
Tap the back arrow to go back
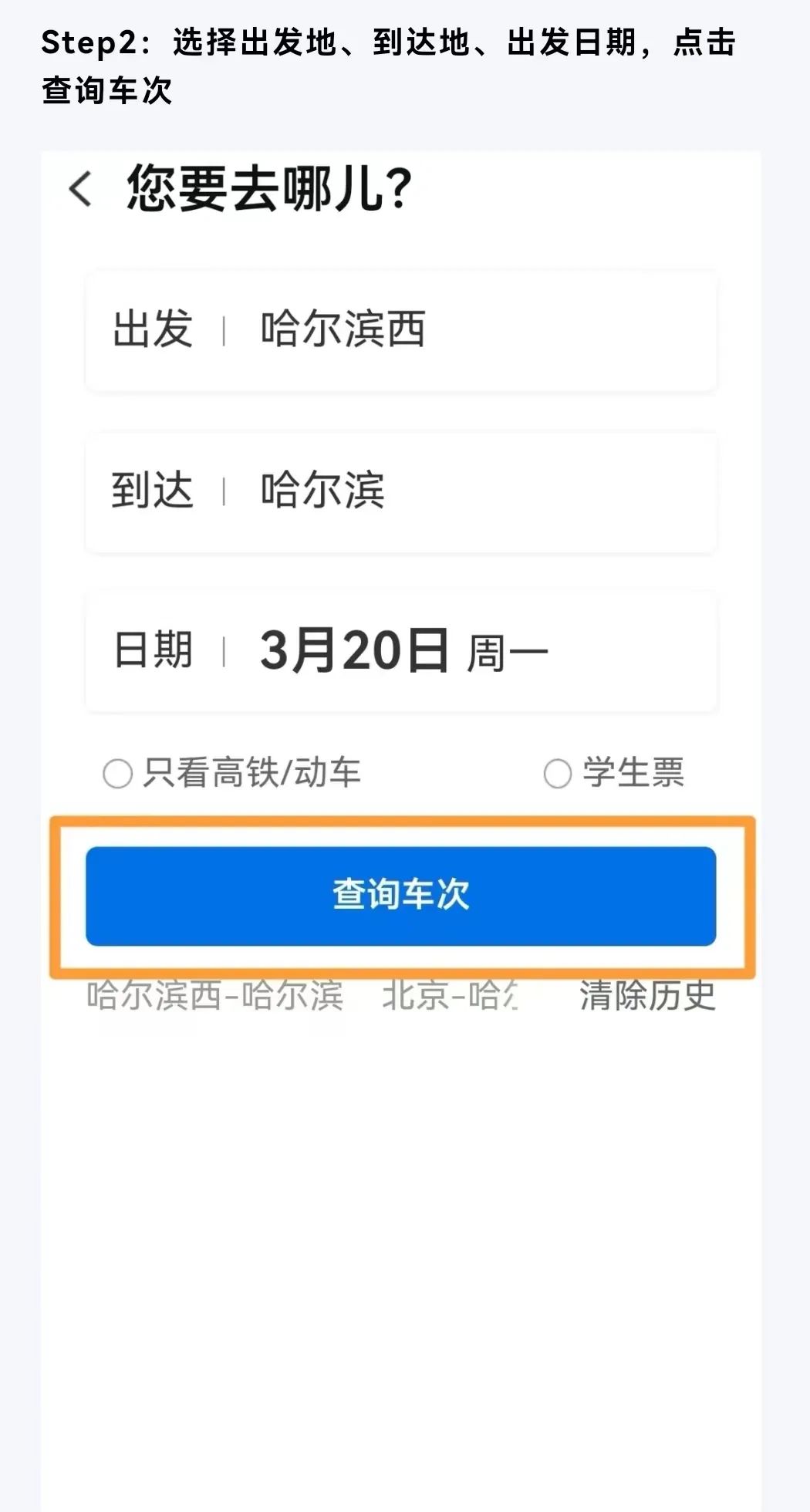(81, 189)
